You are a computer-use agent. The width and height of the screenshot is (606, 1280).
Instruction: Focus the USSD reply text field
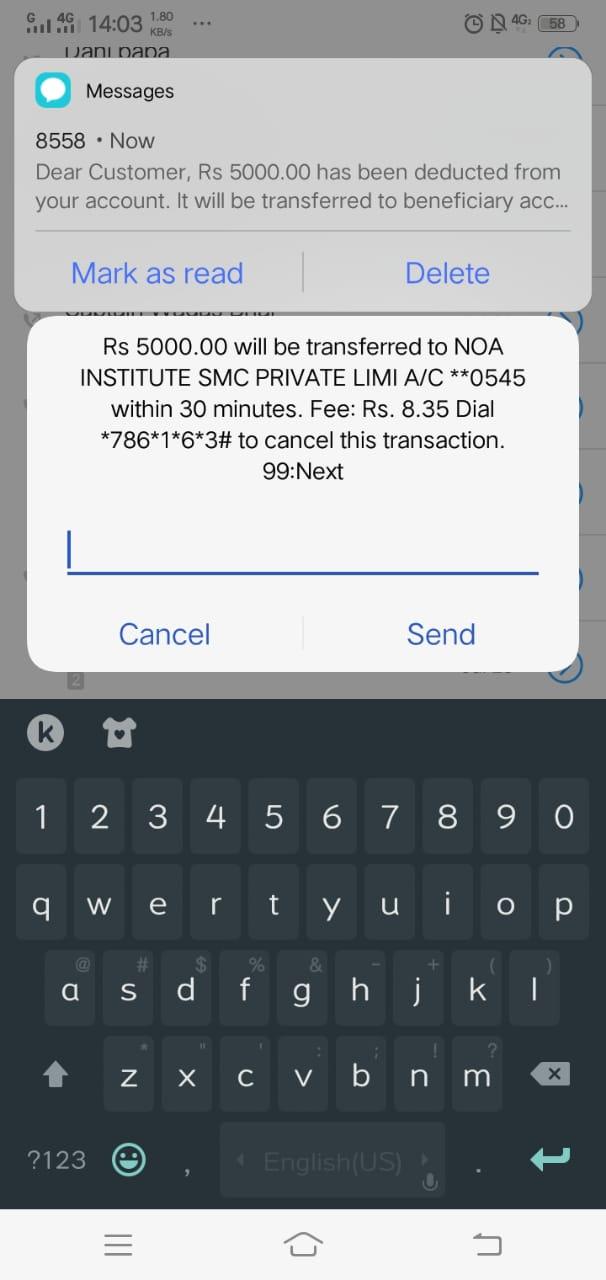tap(302, 551)
